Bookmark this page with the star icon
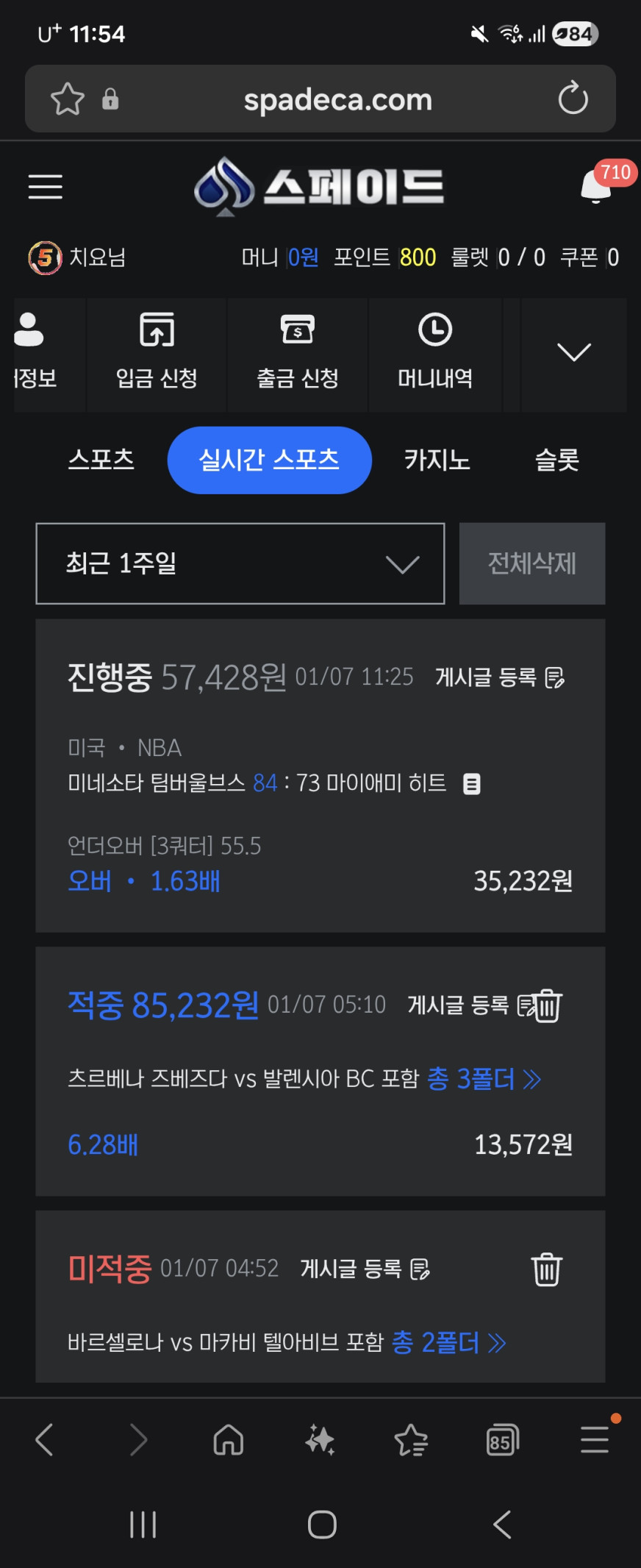 click(x=68, y=99)
